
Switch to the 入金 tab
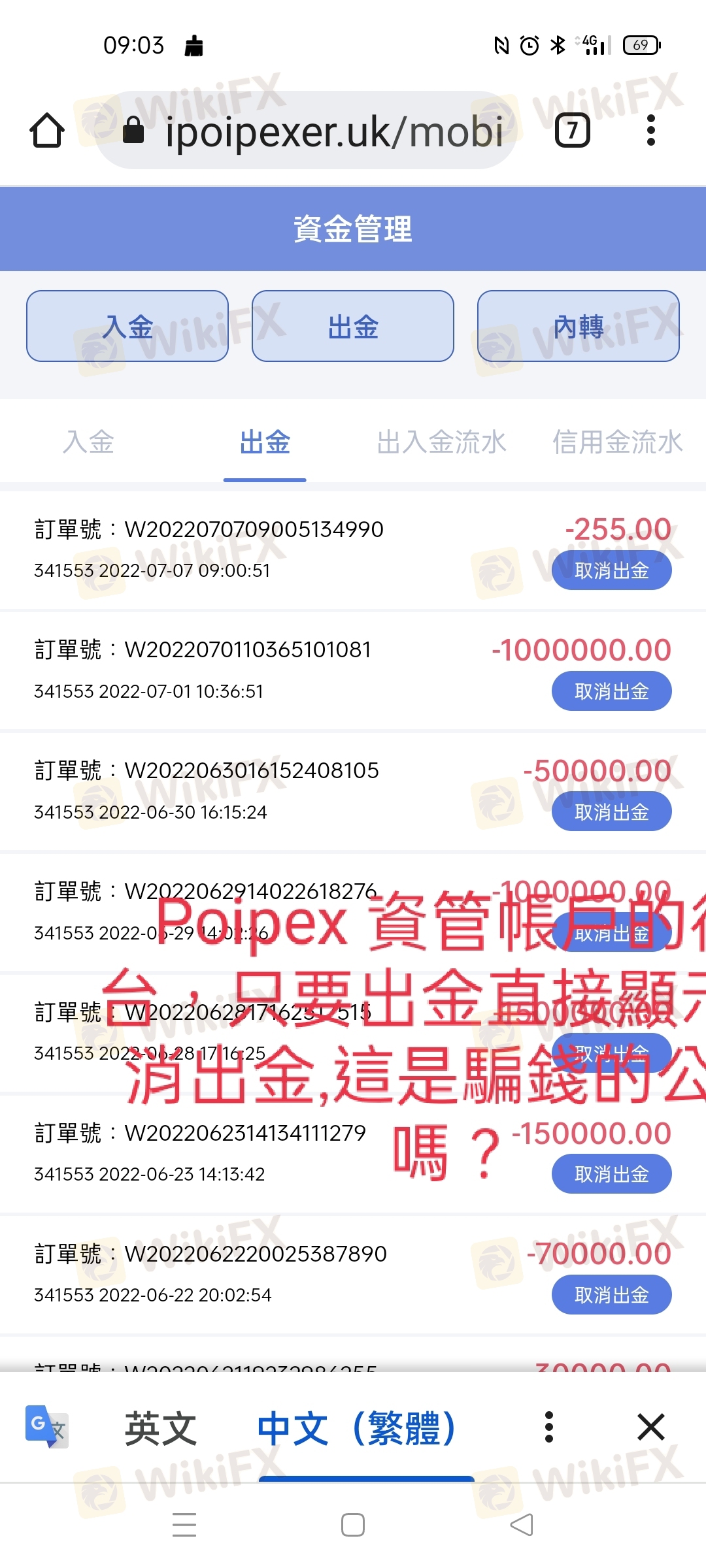(x=88, y=442)
